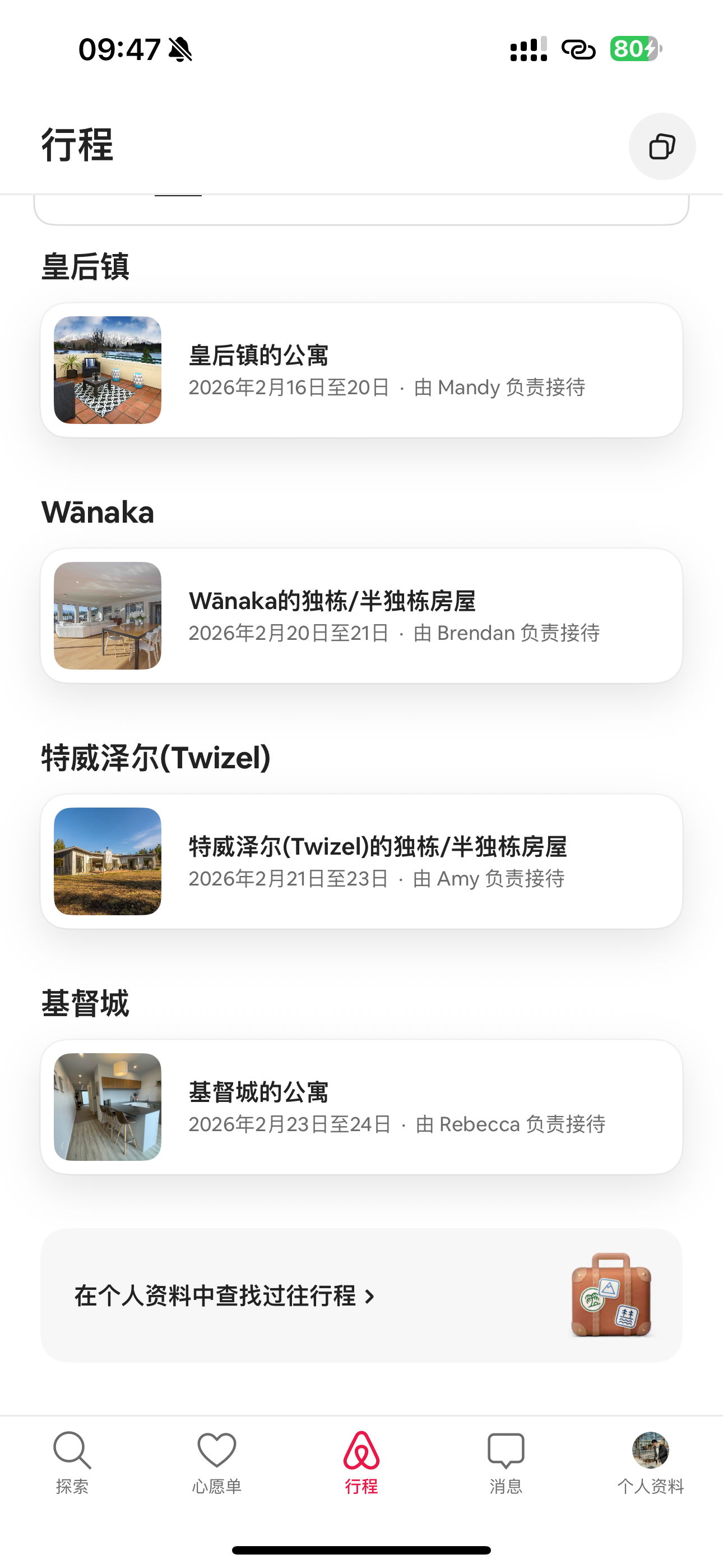
Task: Tap the 行程 tab in bottom bar
Action: click(x=361, y=1462)
